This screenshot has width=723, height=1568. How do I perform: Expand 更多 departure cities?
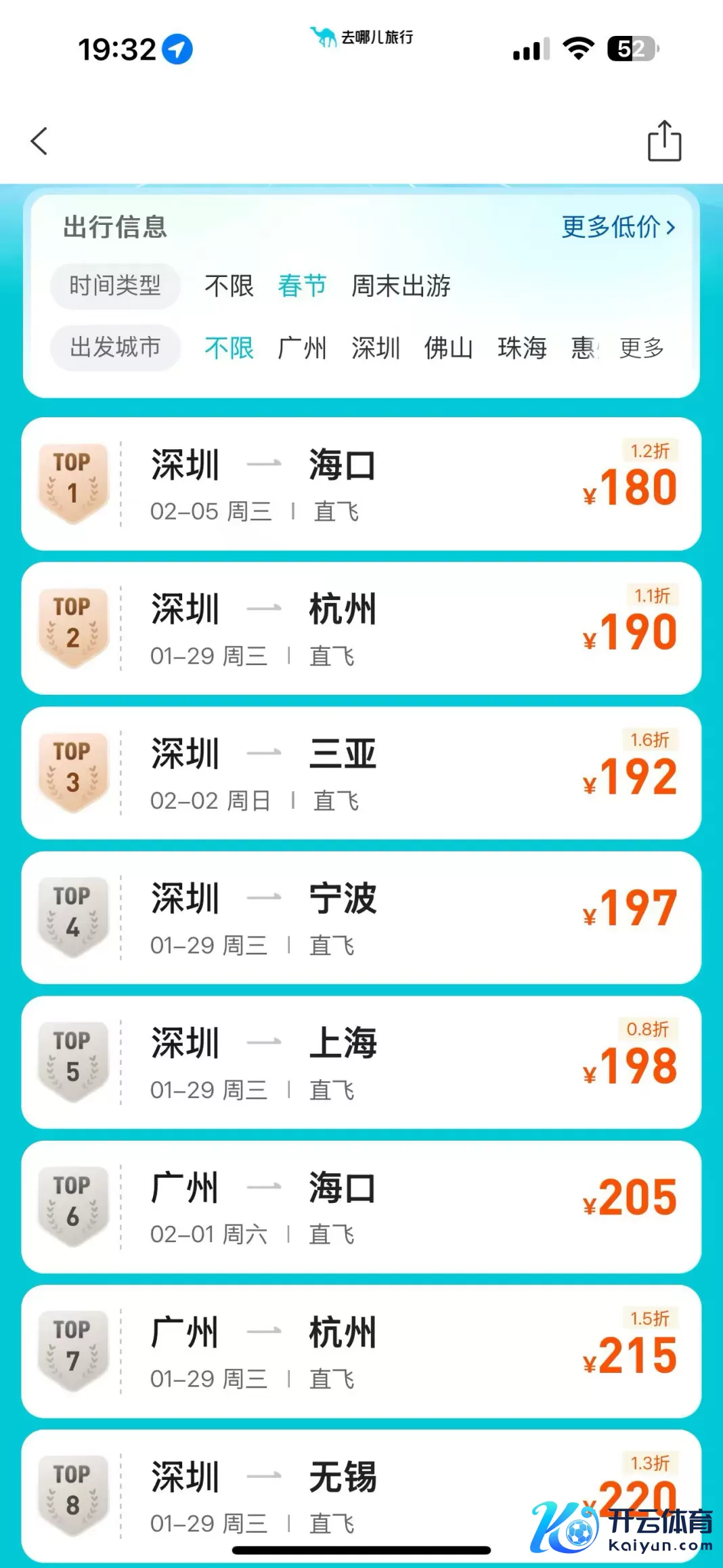[x=641, y=348]
